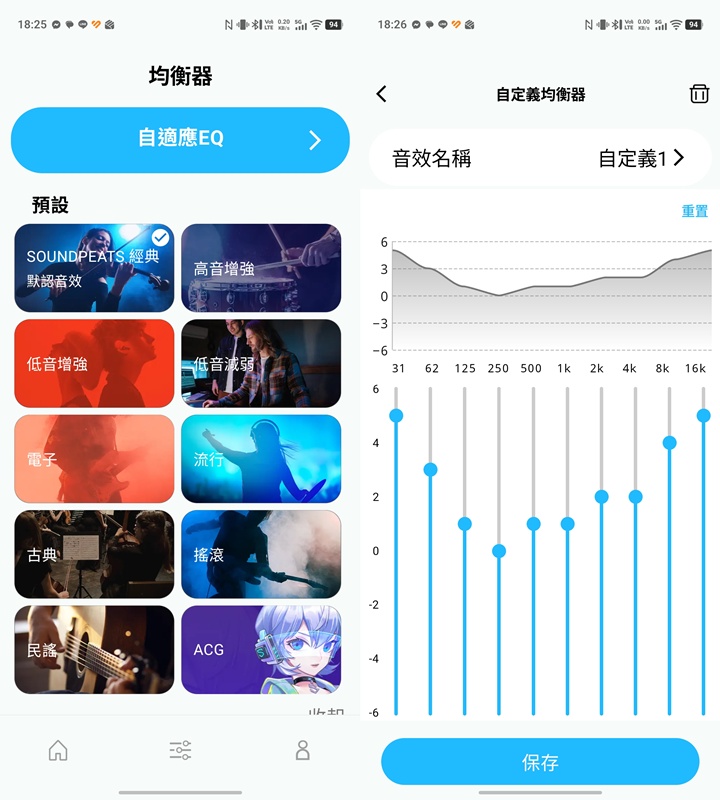Viewport: 720px width, 800px height.
Task: Choose the 低音減弱 preset
Action: click(x=261, y=364)
